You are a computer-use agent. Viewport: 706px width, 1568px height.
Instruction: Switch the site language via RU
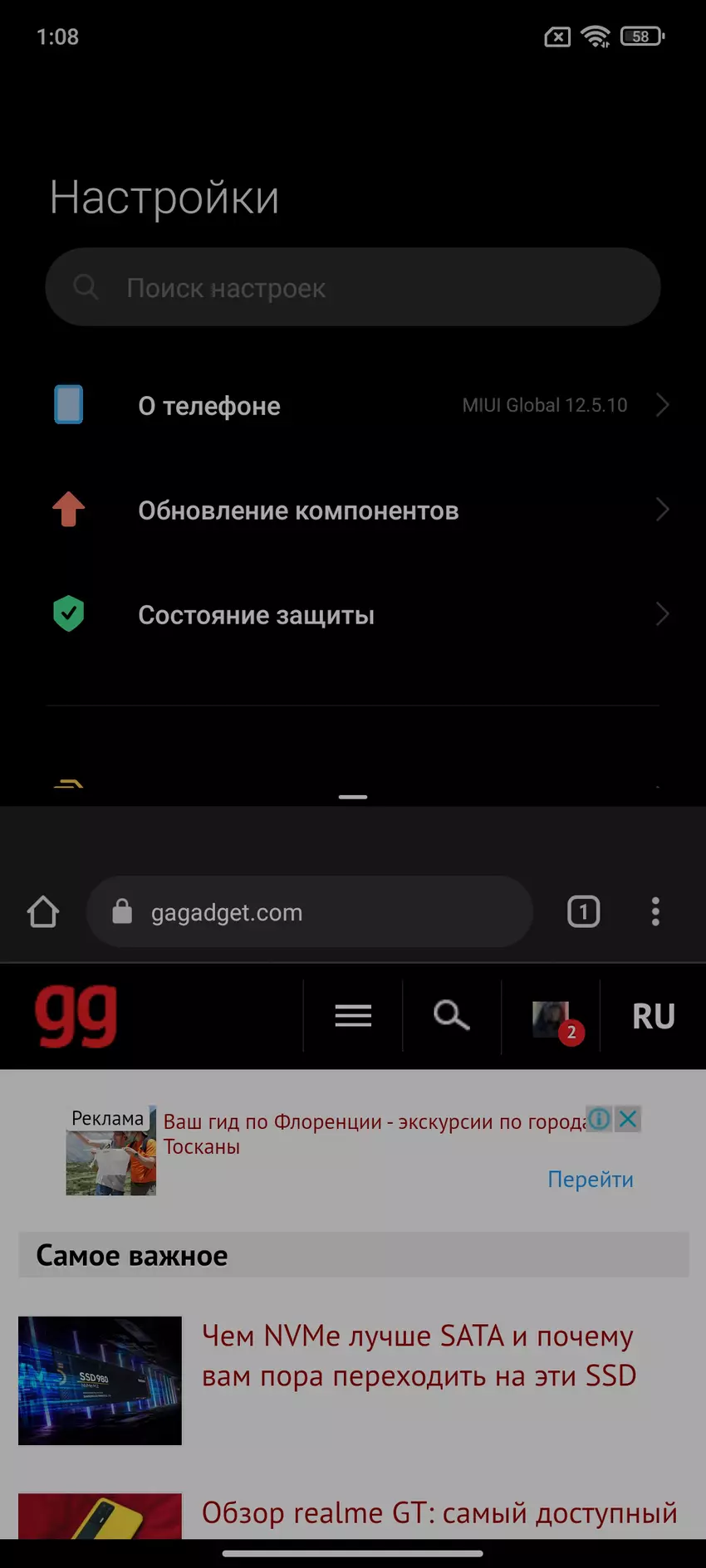[653, 1017]
